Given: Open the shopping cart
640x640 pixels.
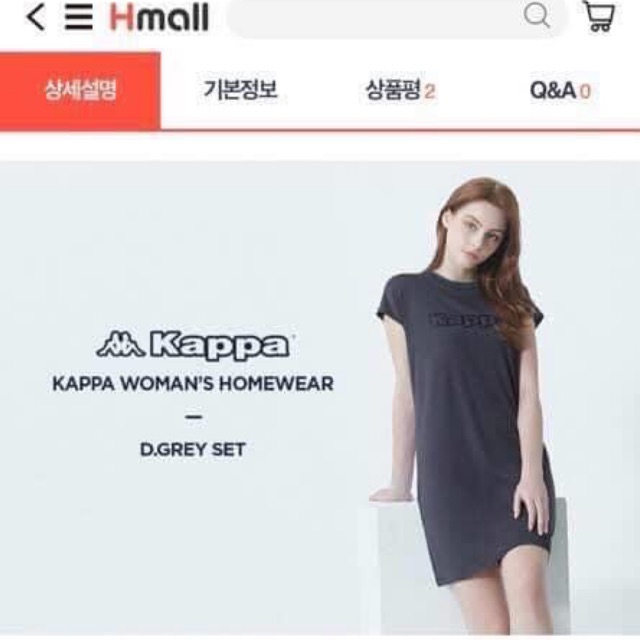Looking at the screenshot, I should [598, 16].
